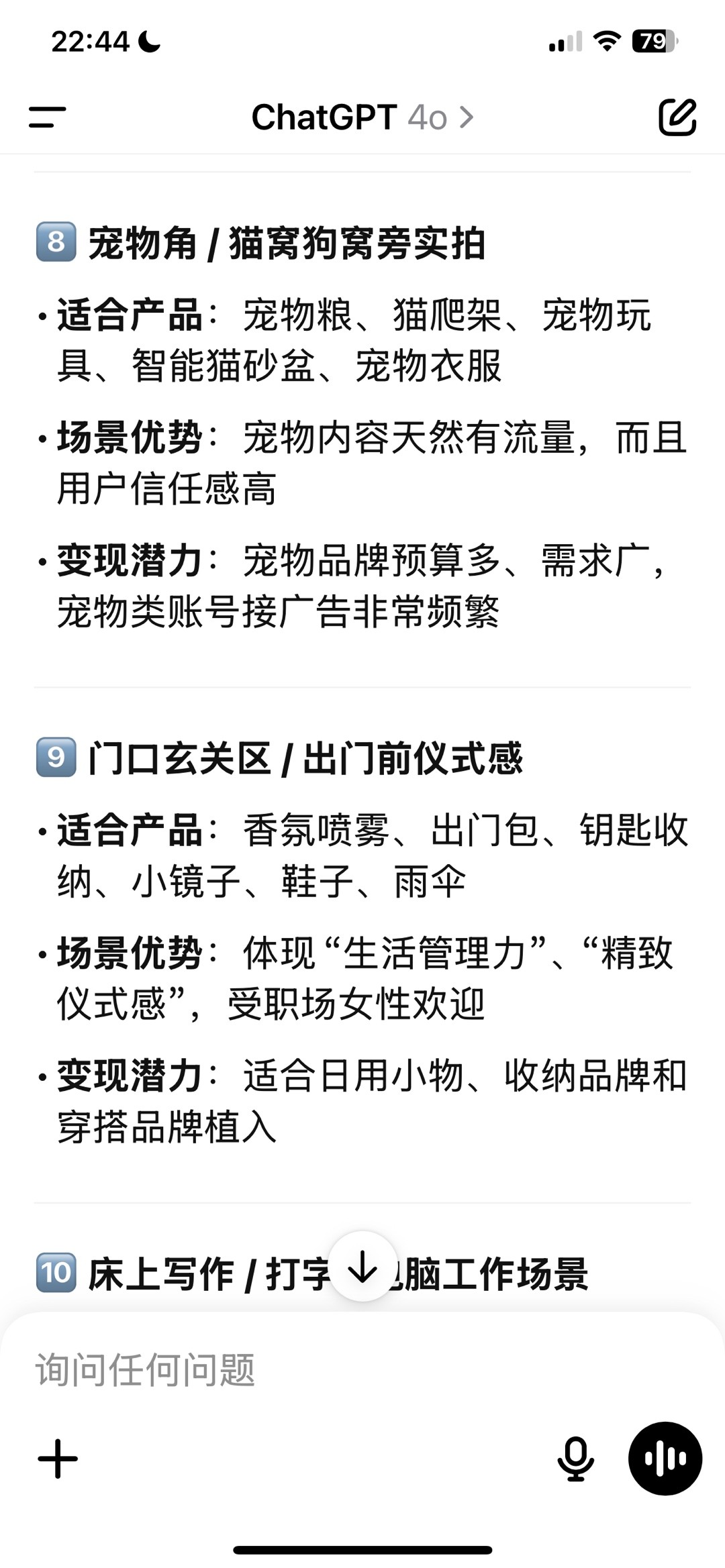
Task: Open the sidebar menu
Action: (x=47, y=117)
